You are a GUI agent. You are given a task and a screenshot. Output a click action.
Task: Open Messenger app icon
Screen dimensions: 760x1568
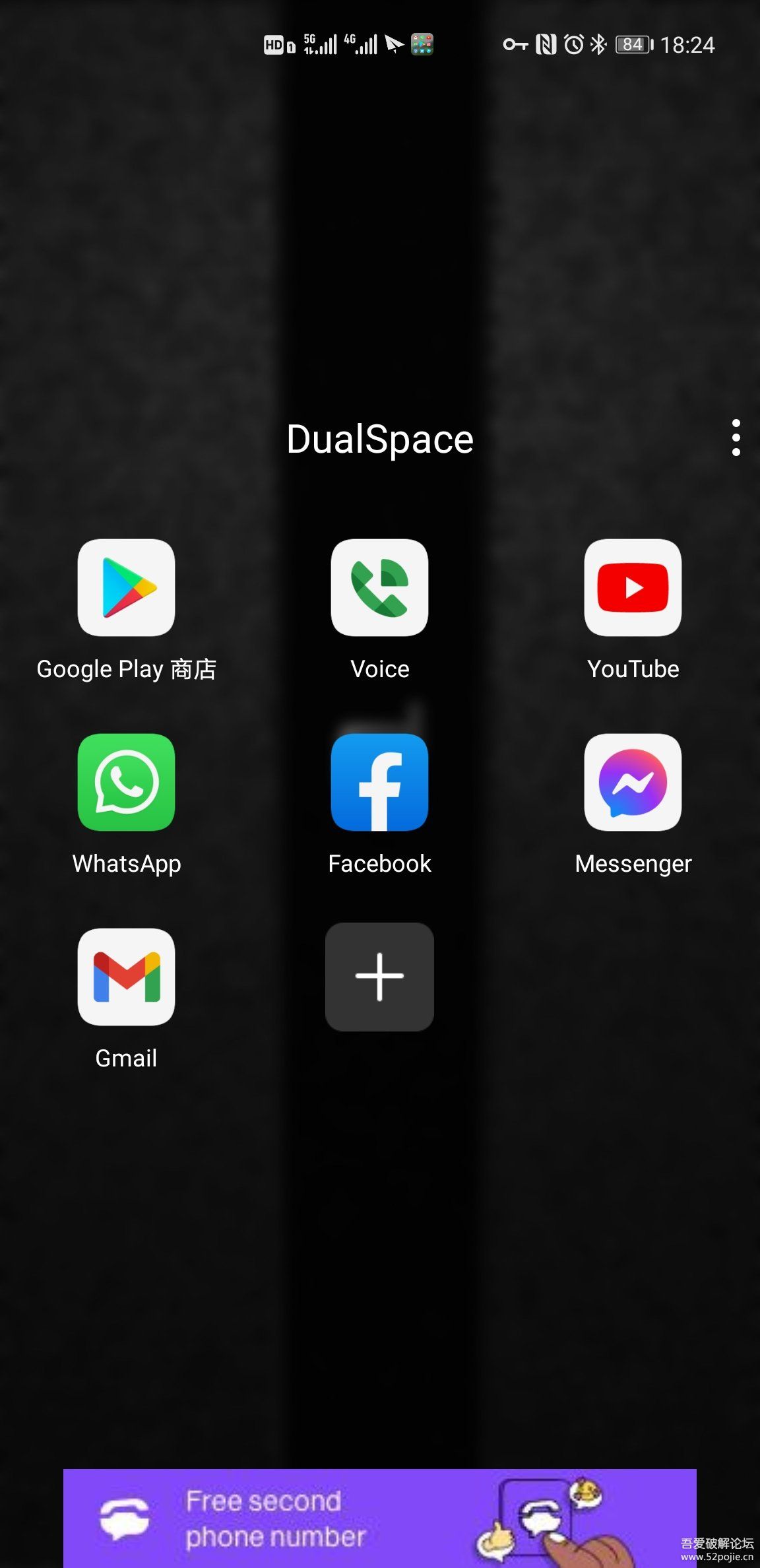633,783
